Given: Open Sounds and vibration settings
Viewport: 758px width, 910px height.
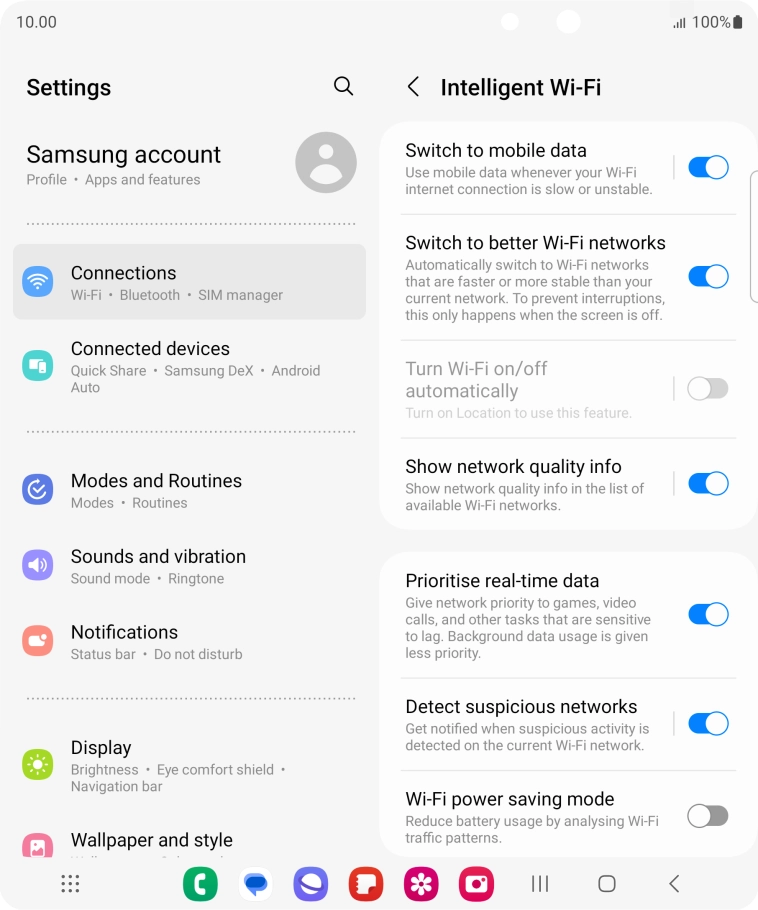Looking at the screenshot, I should point(189,566).
